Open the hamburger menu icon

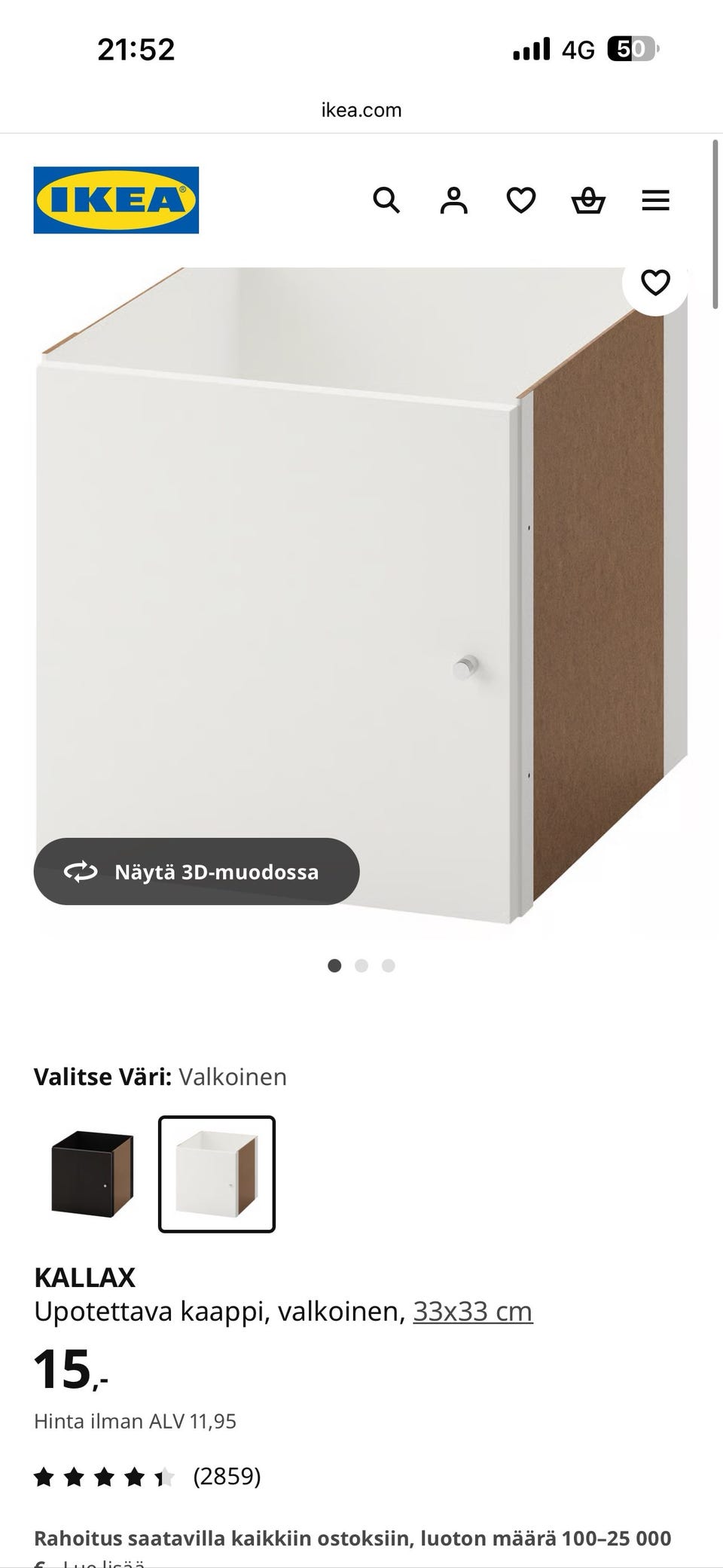656,200
